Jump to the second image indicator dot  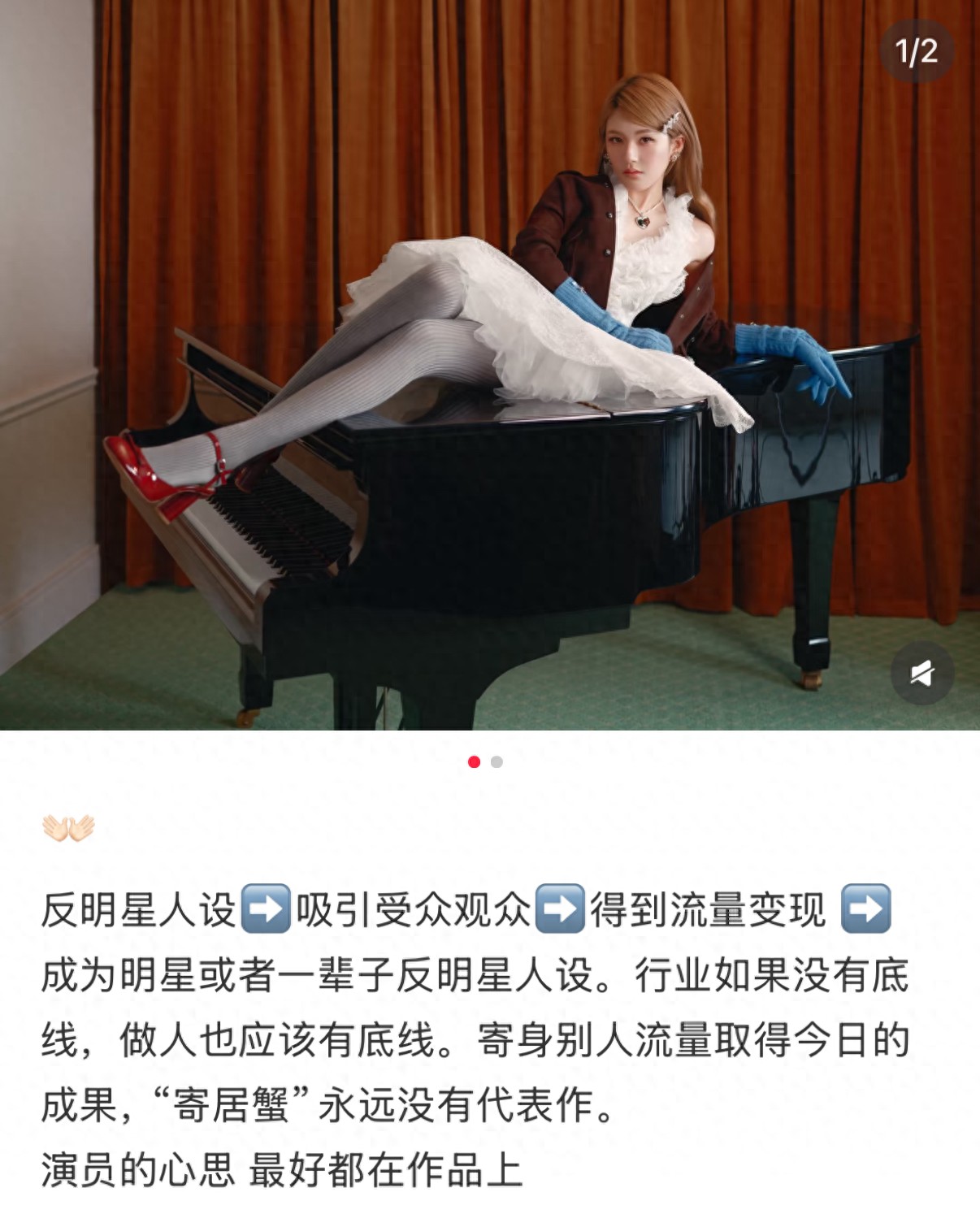[497, 761]
